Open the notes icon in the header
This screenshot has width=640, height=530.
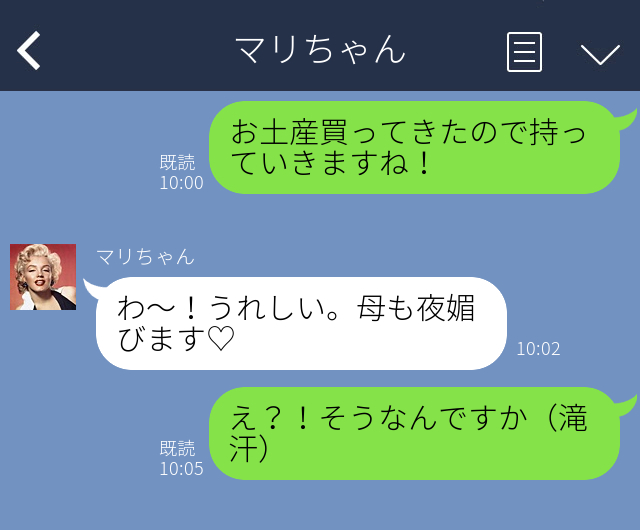coord(524,51)
